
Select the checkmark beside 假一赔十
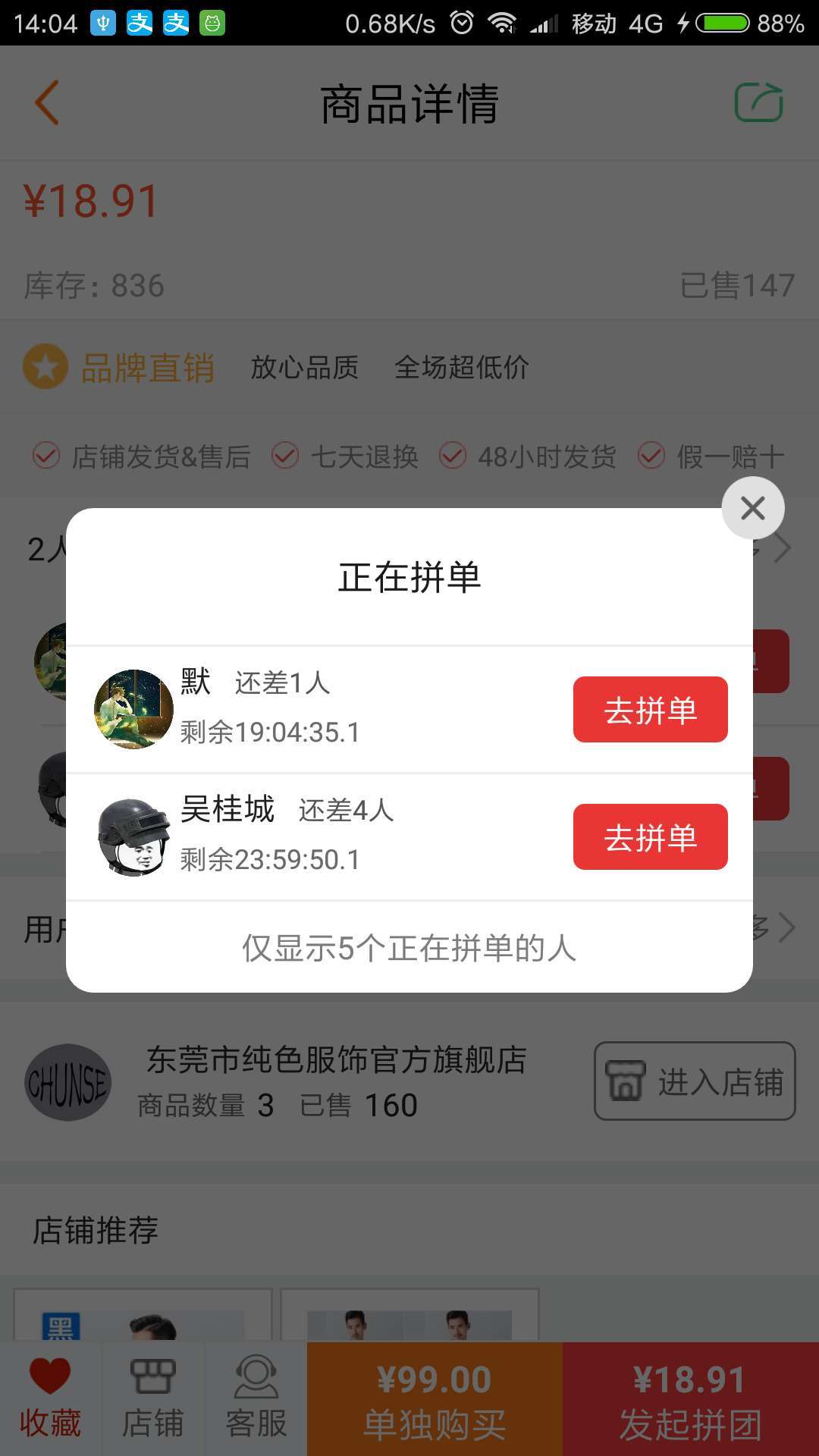(x=650, y=457)
